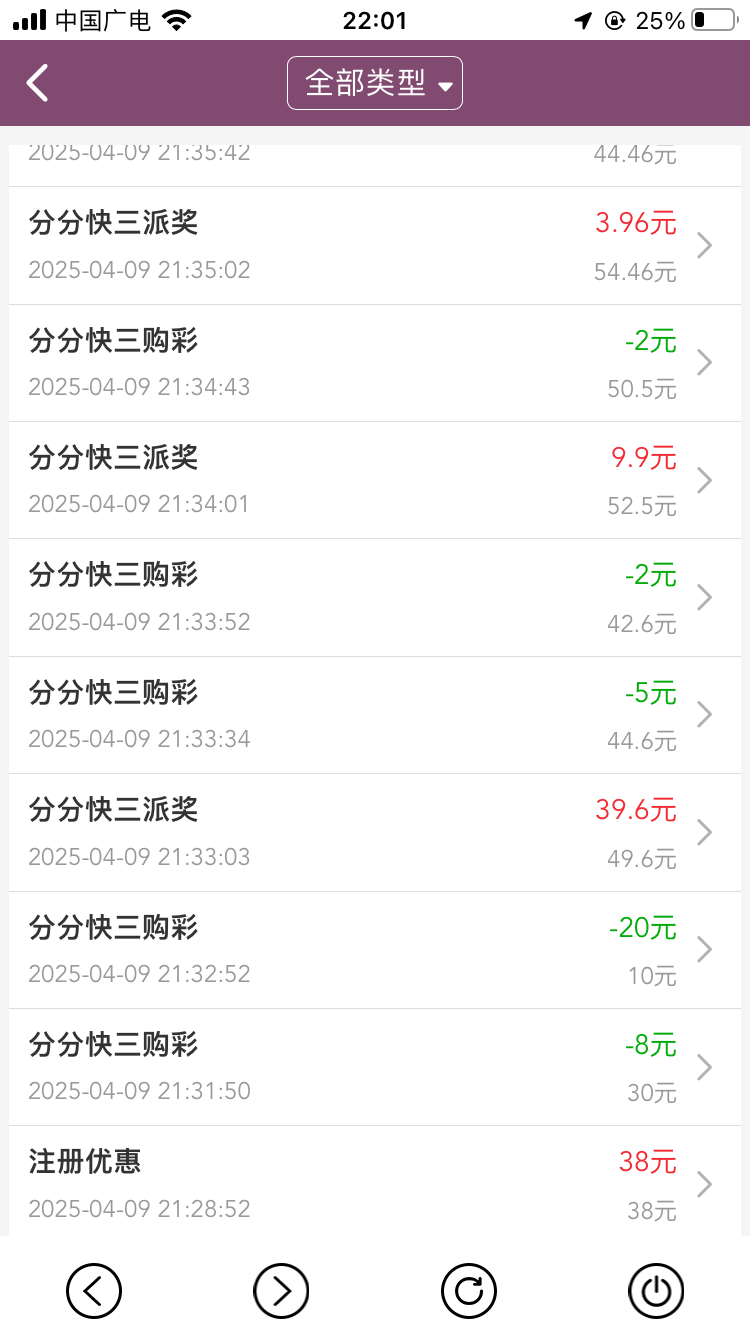The width and height of the screenshot is (750, 1334).
Task: Tap the bottom bar back arrow
Action: tap(94, 1290)
